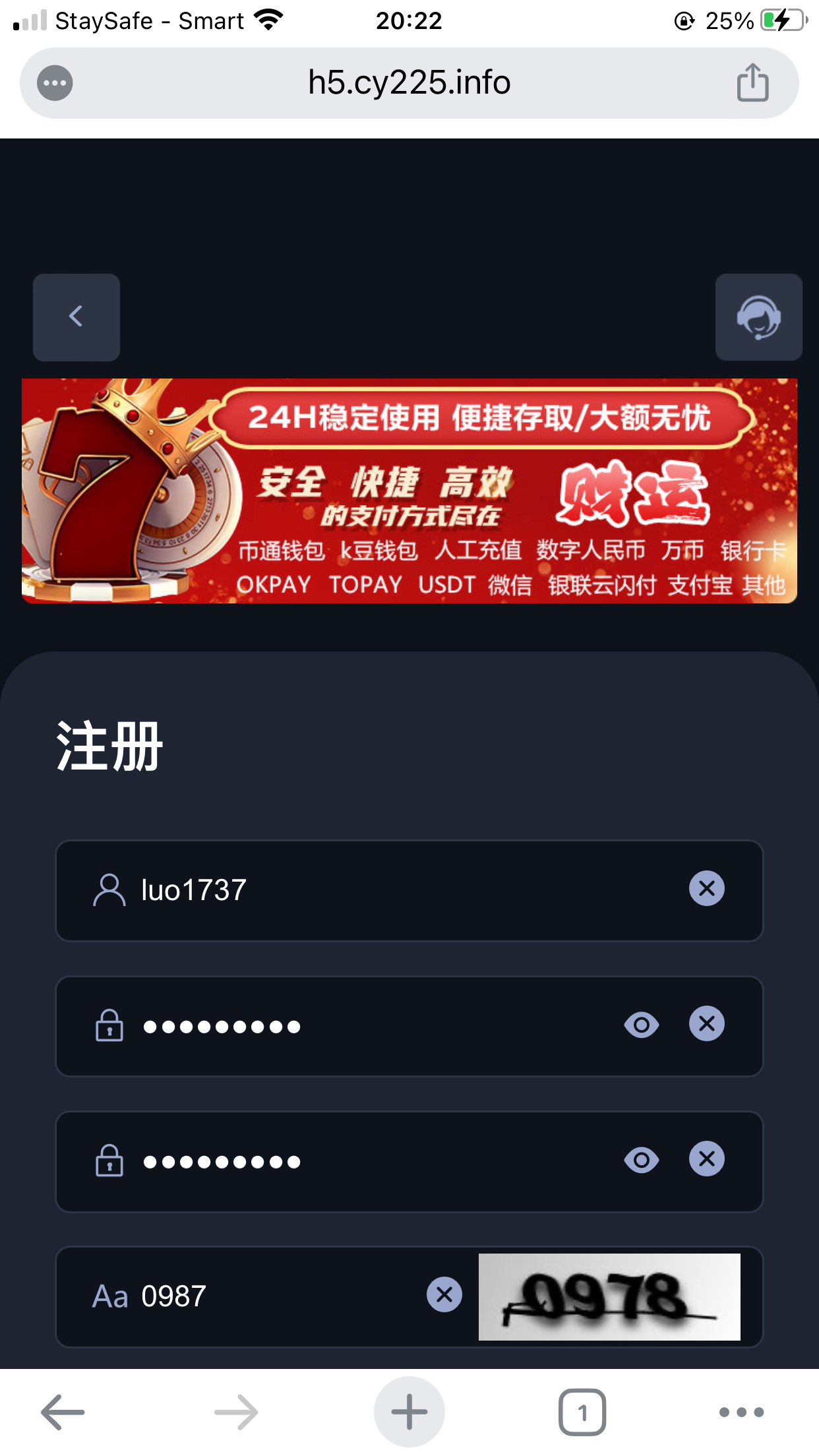Clear the first password field
Image resolution: width=819 pixels, height=1456 pixels.
pos(706,1024)
